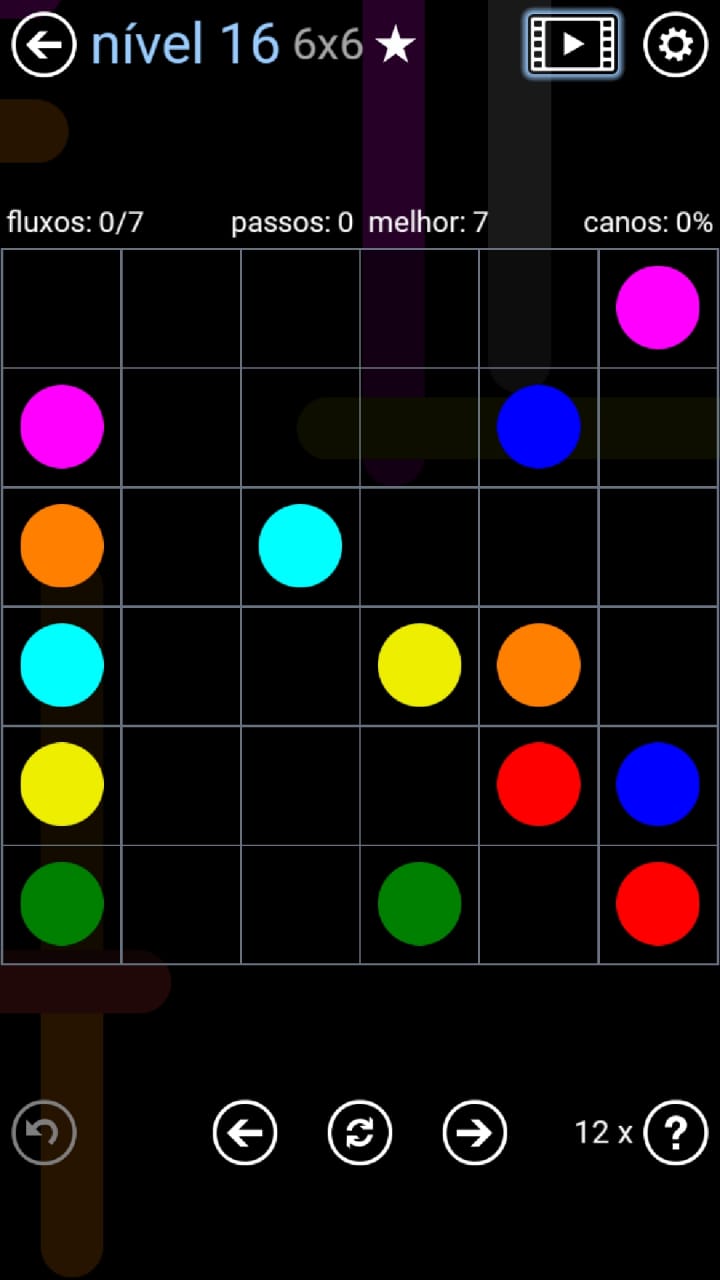Tap the undo move button
This screenshot has width=720, height=1280.
click(44, 1132)
